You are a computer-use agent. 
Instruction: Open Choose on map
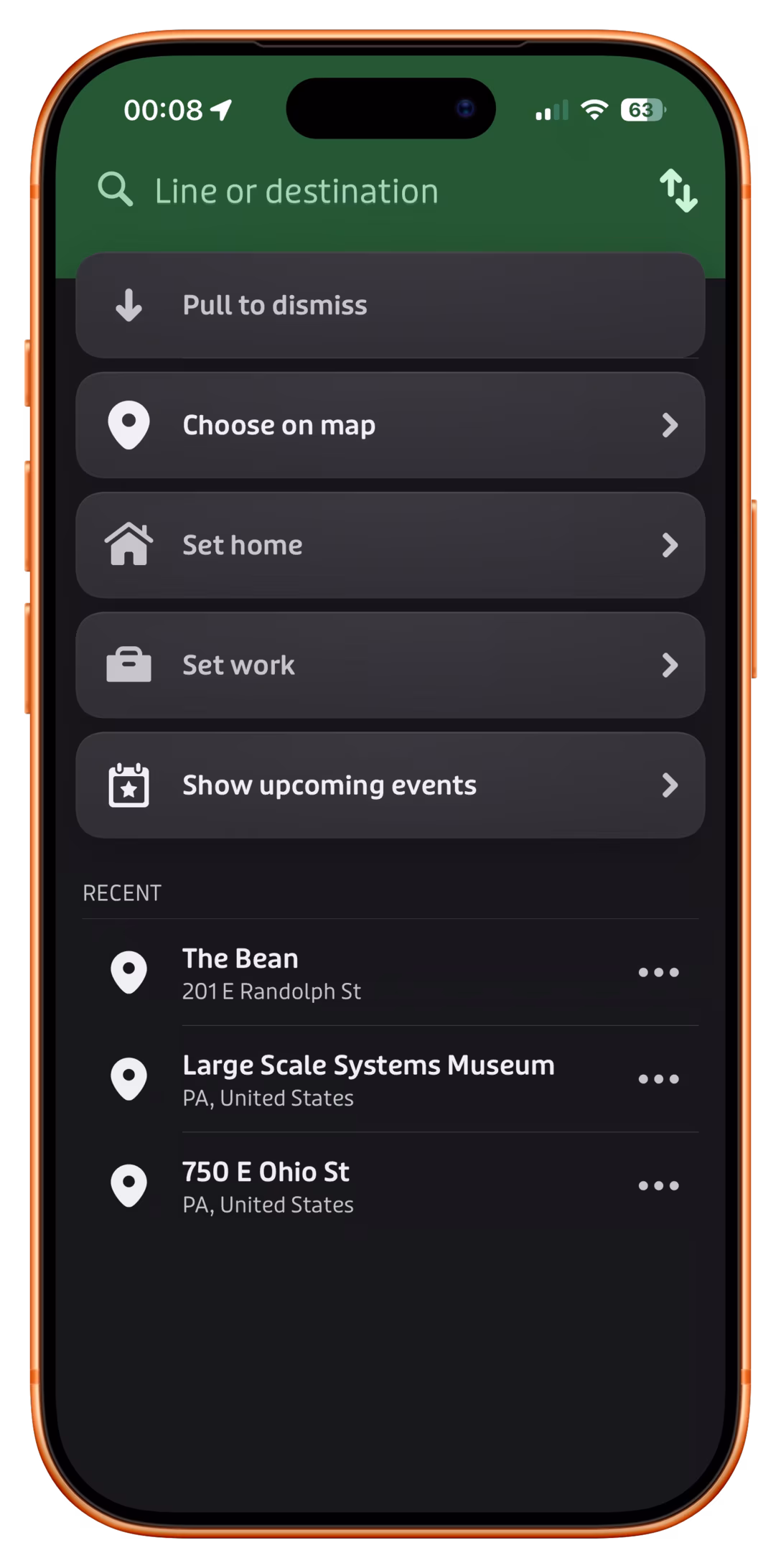tap(390, 425)
